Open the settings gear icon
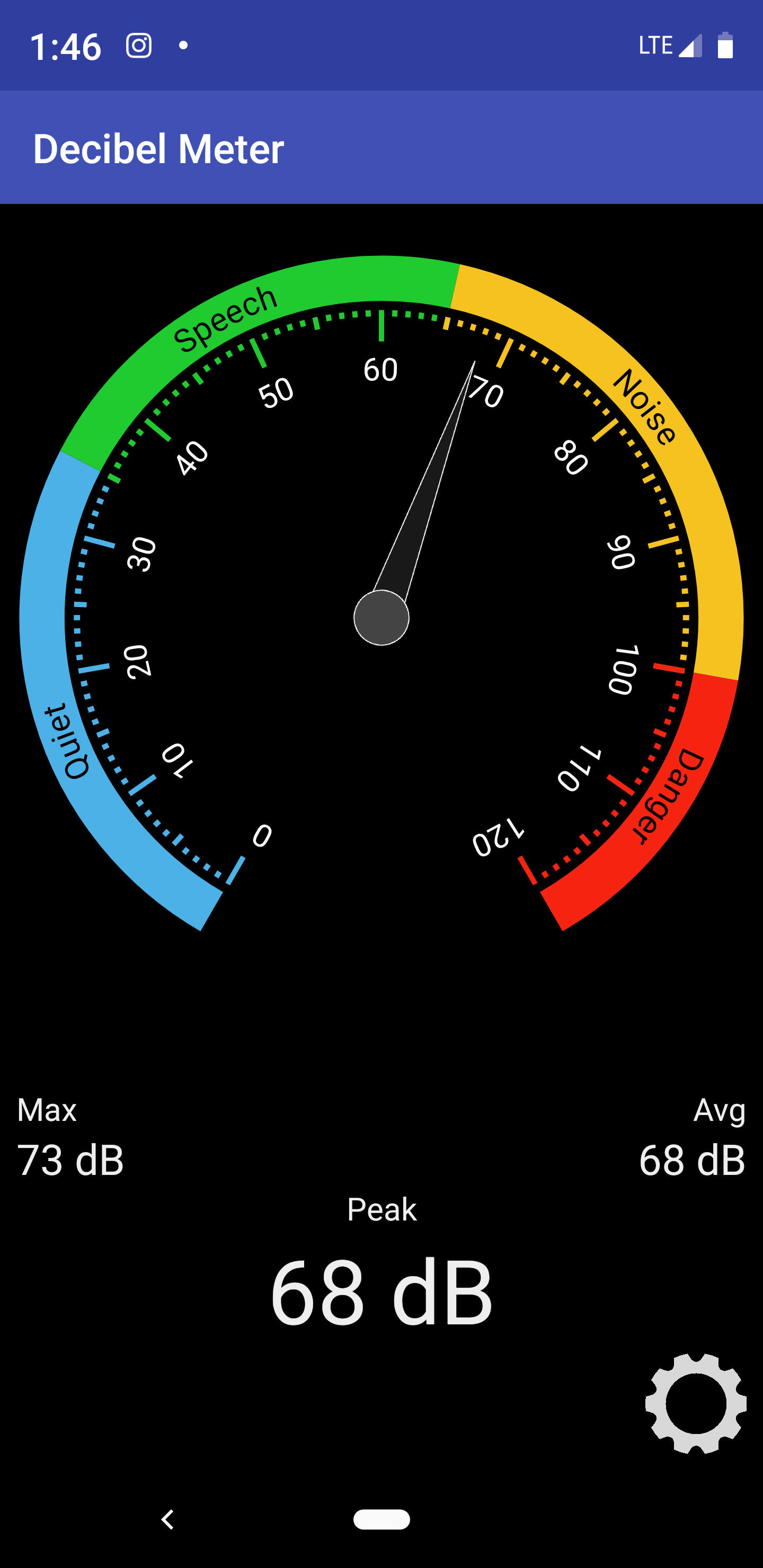Image resolution: width=763 pixels, height=1568 pixels. [x=695, y=1403]
